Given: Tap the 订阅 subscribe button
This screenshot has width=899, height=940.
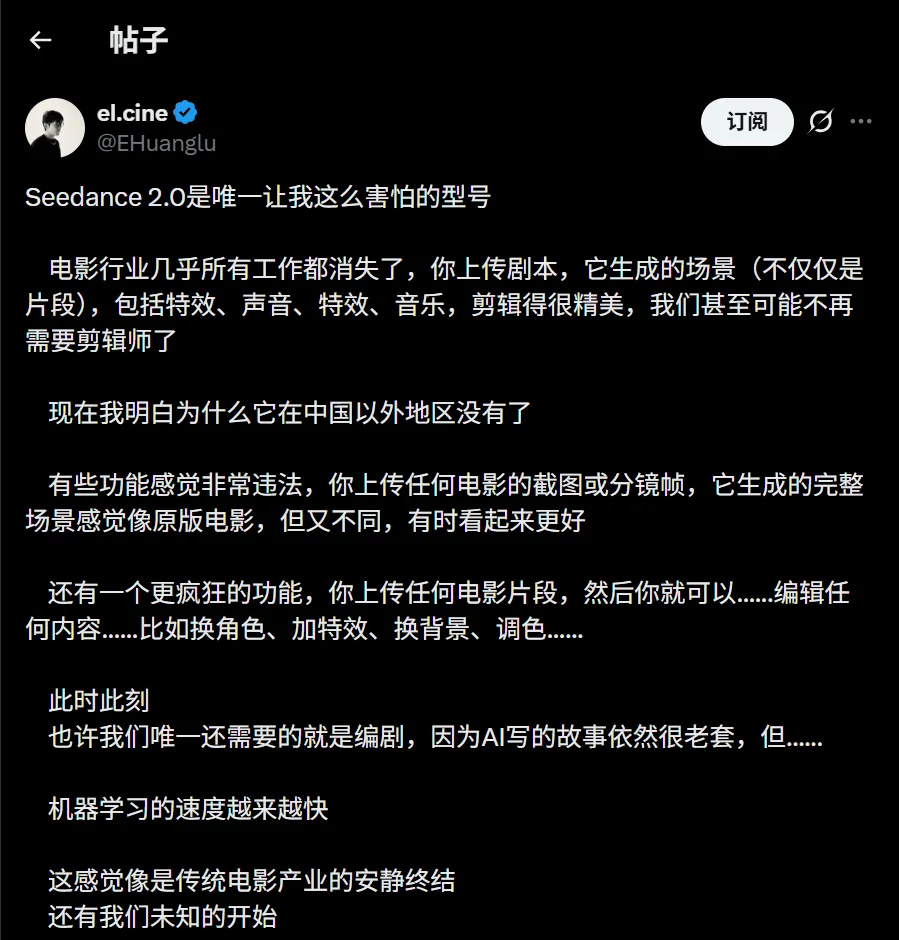Looking at the screenshot, I should coord(747,122).
